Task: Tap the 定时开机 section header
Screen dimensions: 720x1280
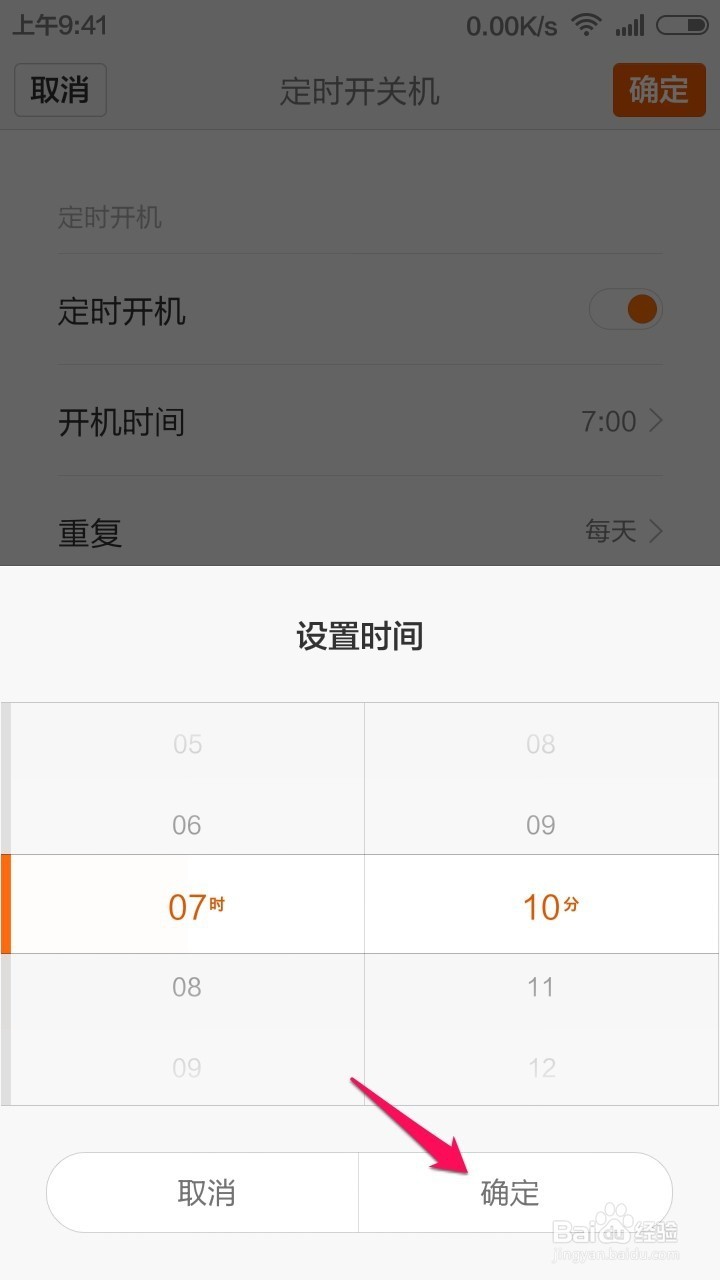Action: [110, 218]
